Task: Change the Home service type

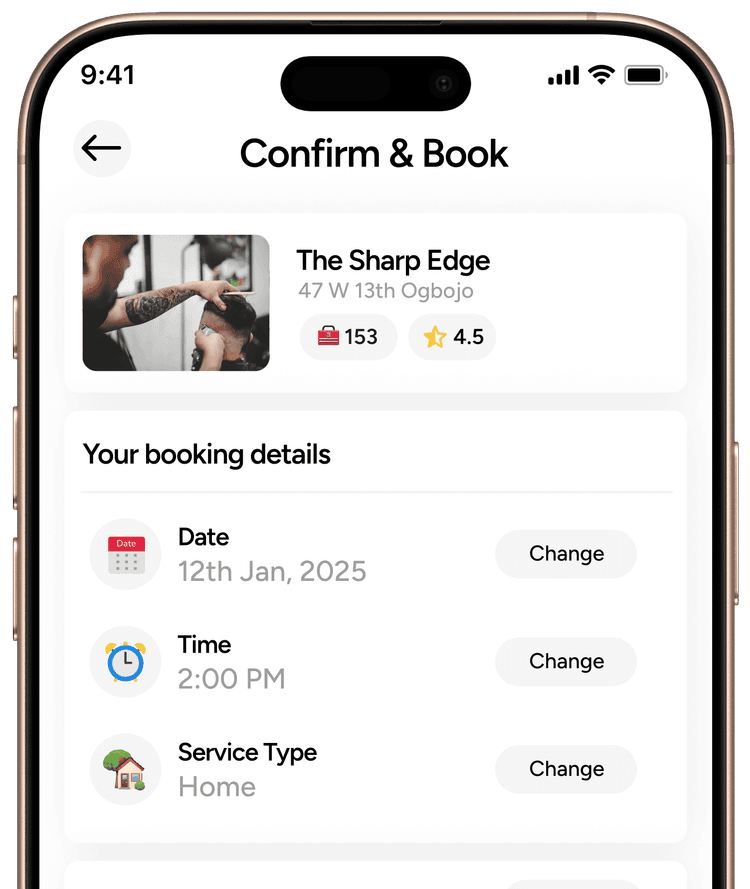Action: [566, 769]
